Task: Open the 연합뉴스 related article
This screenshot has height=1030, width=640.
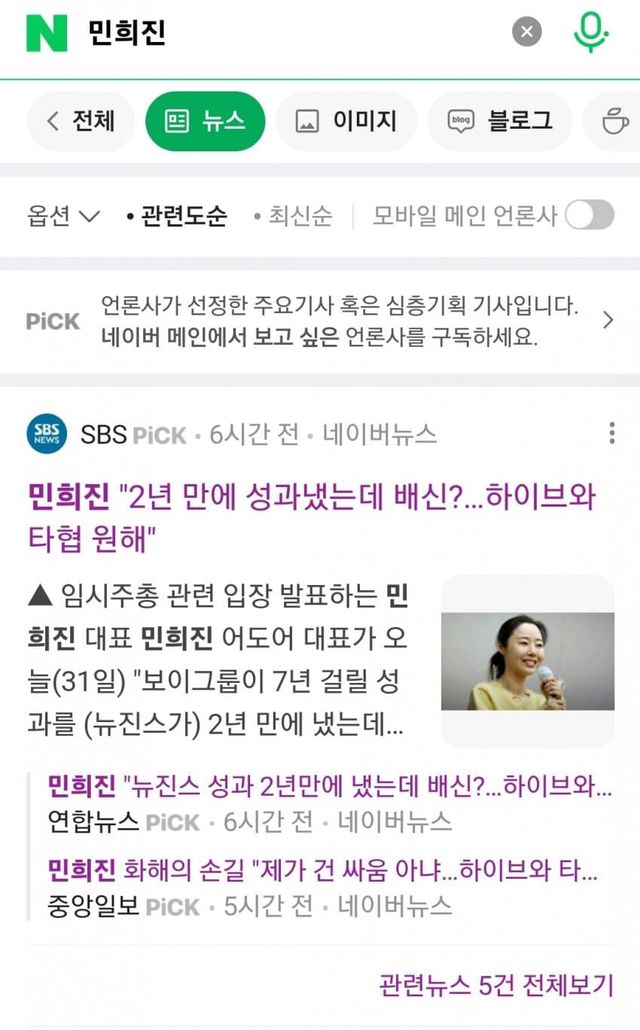Action: [x=330, y=786]
